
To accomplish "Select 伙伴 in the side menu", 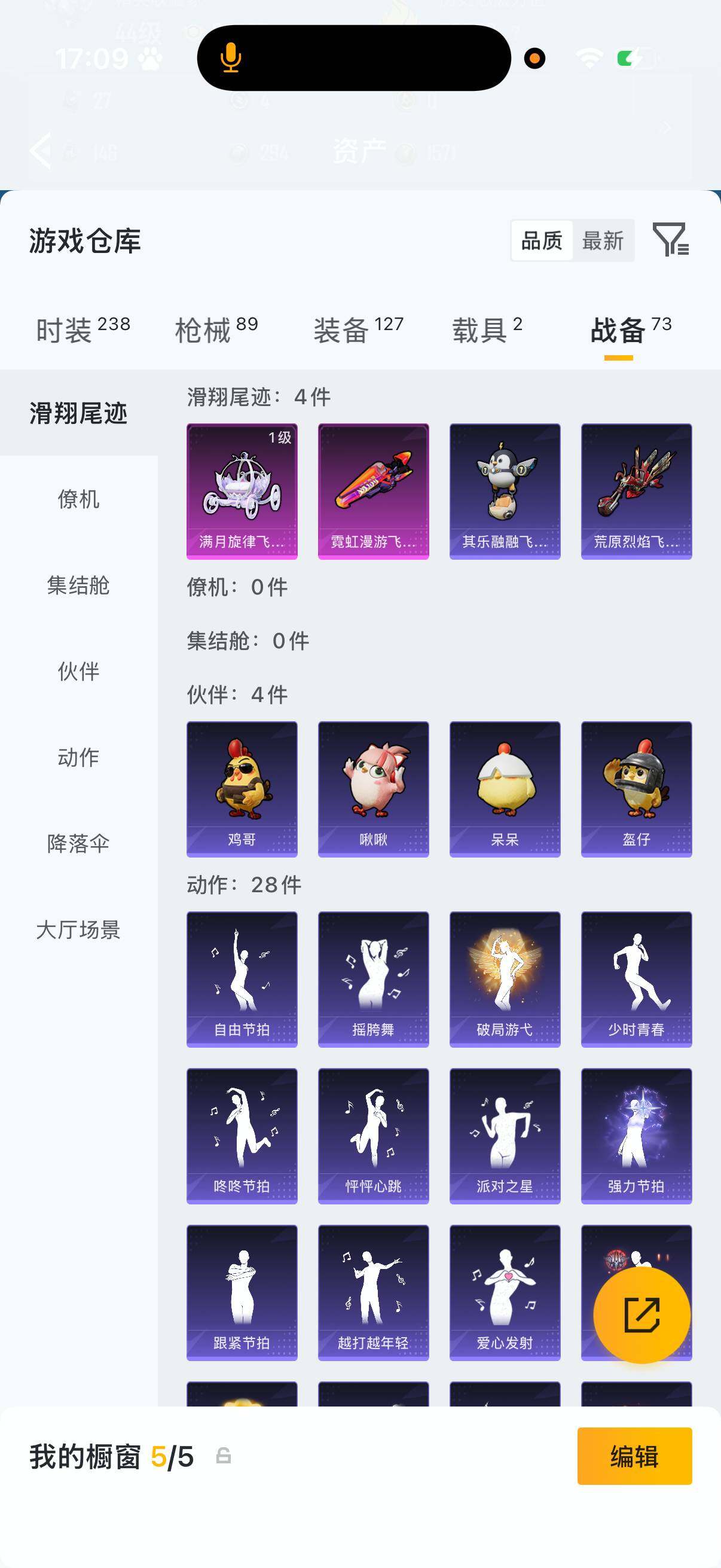I will 78,672.
